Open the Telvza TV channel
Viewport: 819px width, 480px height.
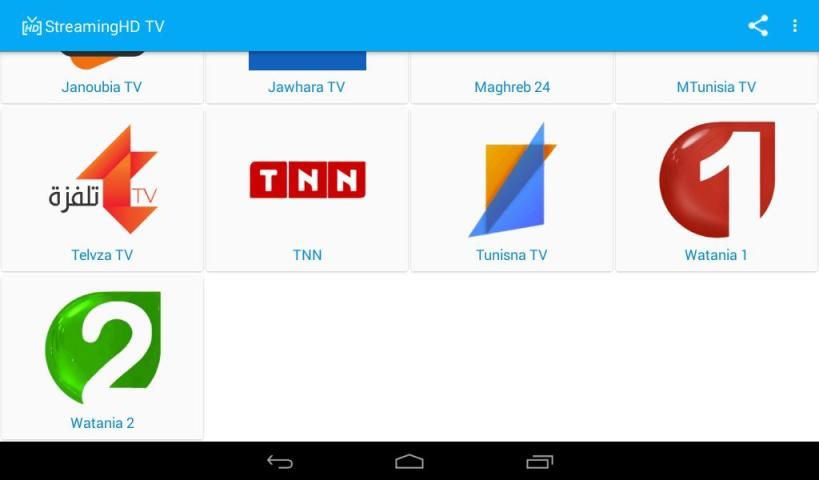tap(102, 190)
